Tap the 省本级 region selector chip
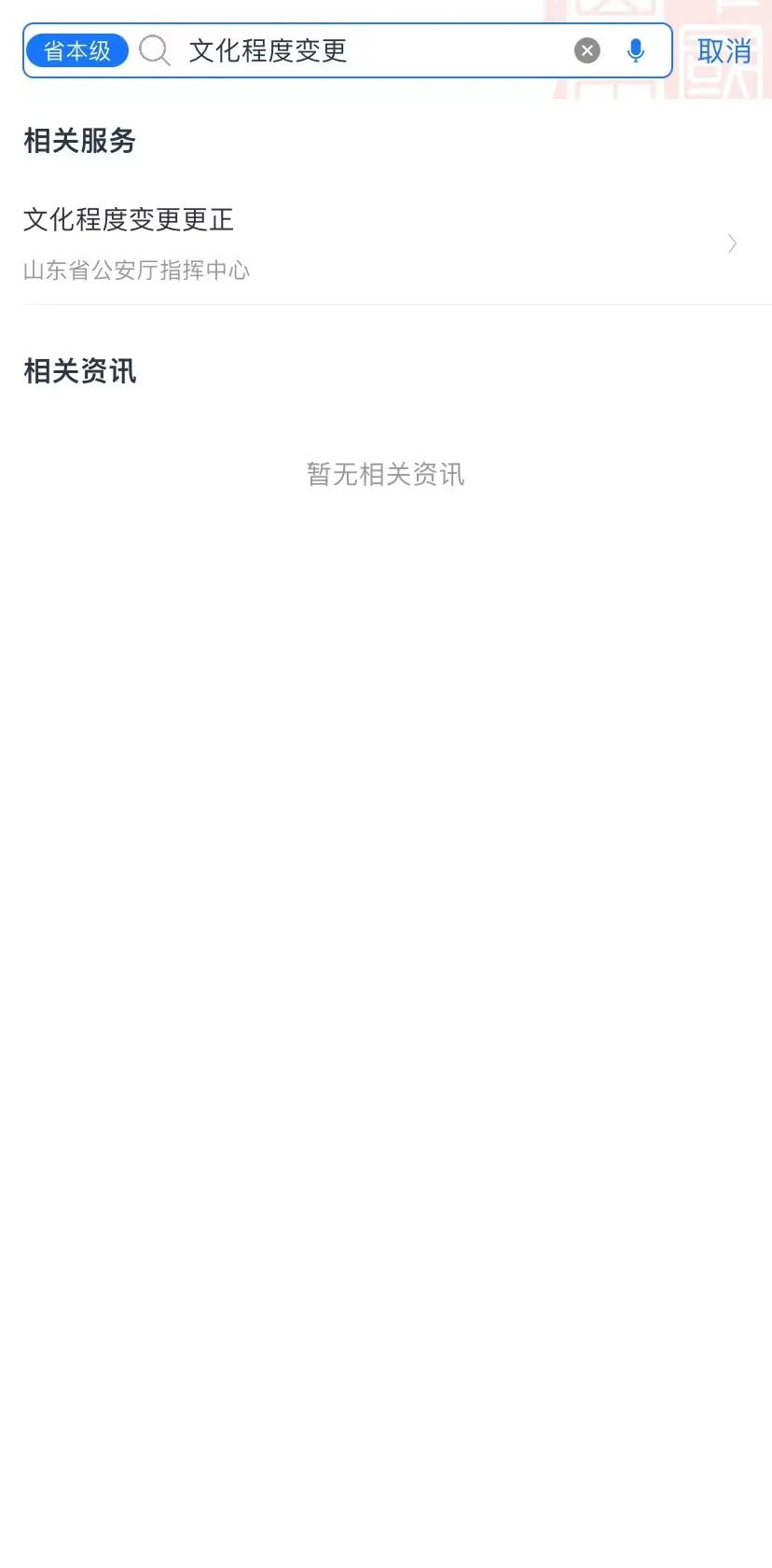The image size is (772, 1568). (x=76, y=50)
